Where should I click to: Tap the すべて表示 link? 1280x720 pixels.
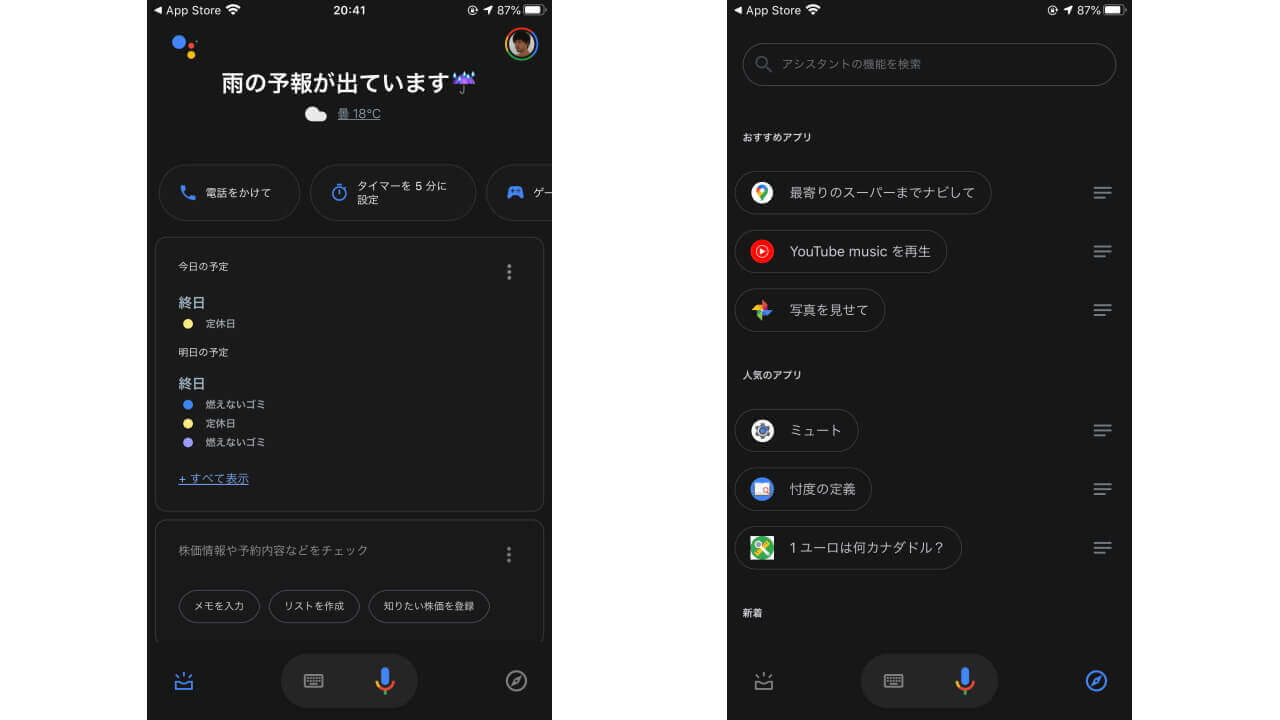[x=213, y=479]
